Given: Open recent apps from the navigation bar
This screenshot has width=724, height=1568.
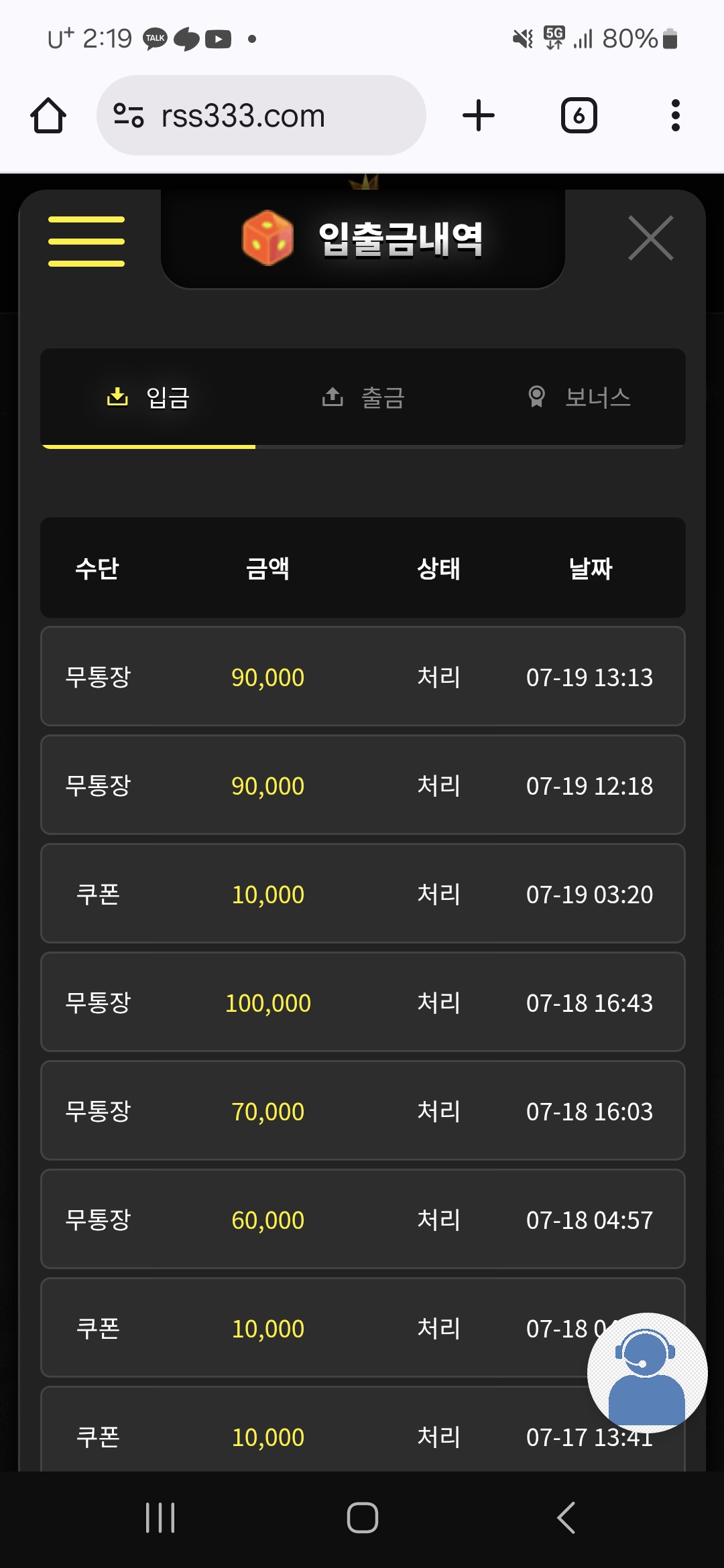Looking at the screenshot, I should point(160,1518).
